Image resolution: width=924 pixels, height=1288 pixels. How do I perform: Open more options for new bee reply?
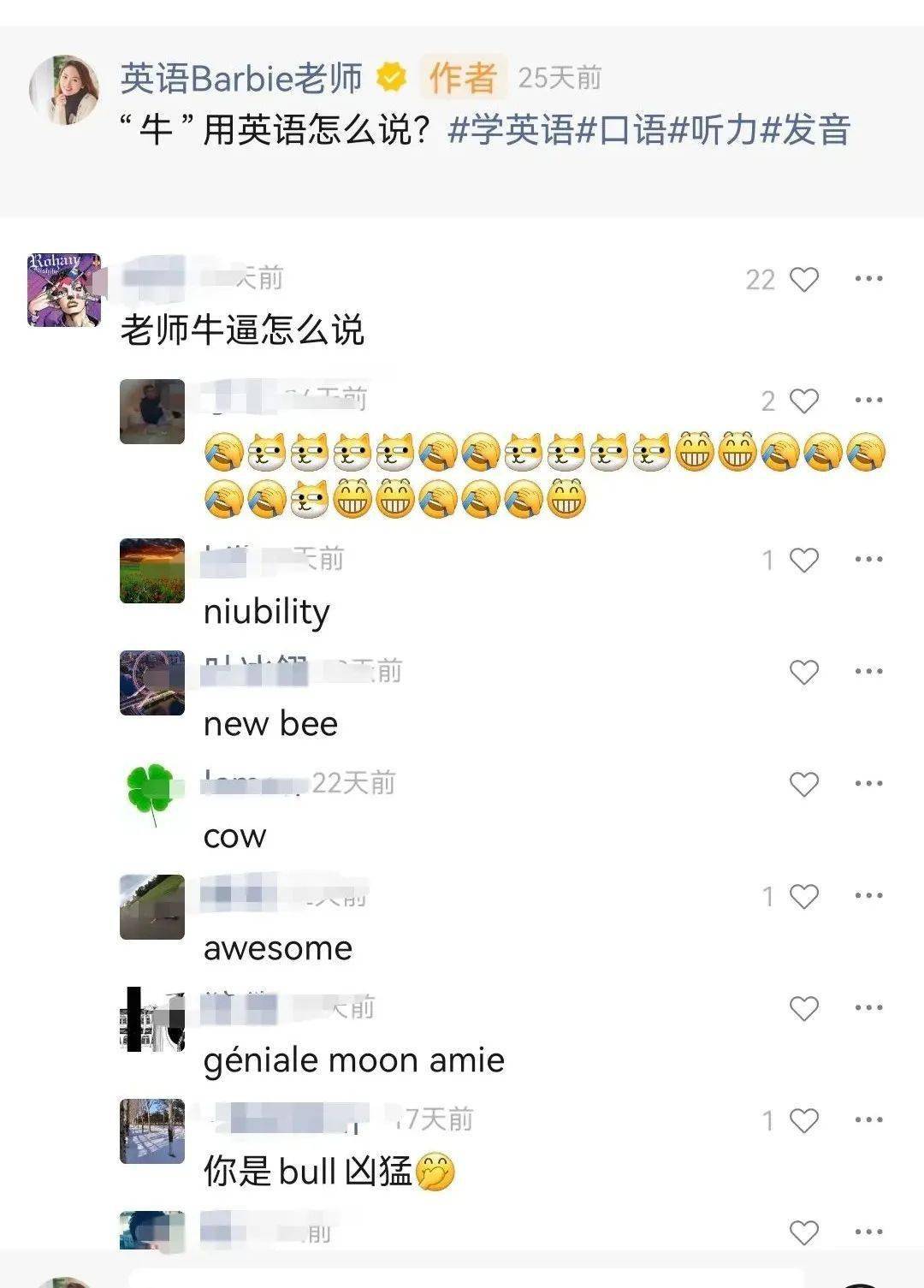click(868, 672)
